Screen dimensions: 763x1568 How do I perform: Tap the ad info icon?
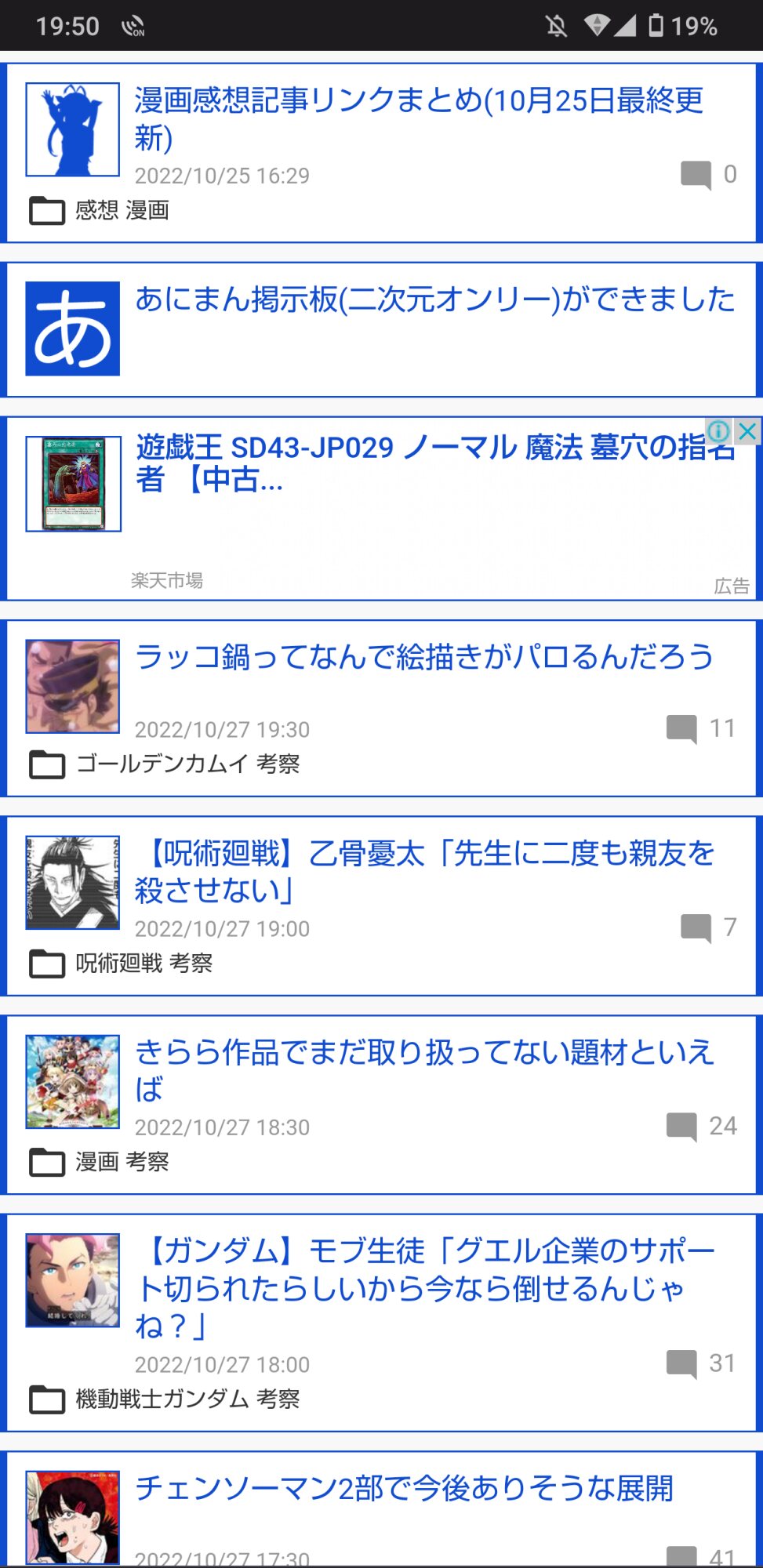click(x=719, y=430)
